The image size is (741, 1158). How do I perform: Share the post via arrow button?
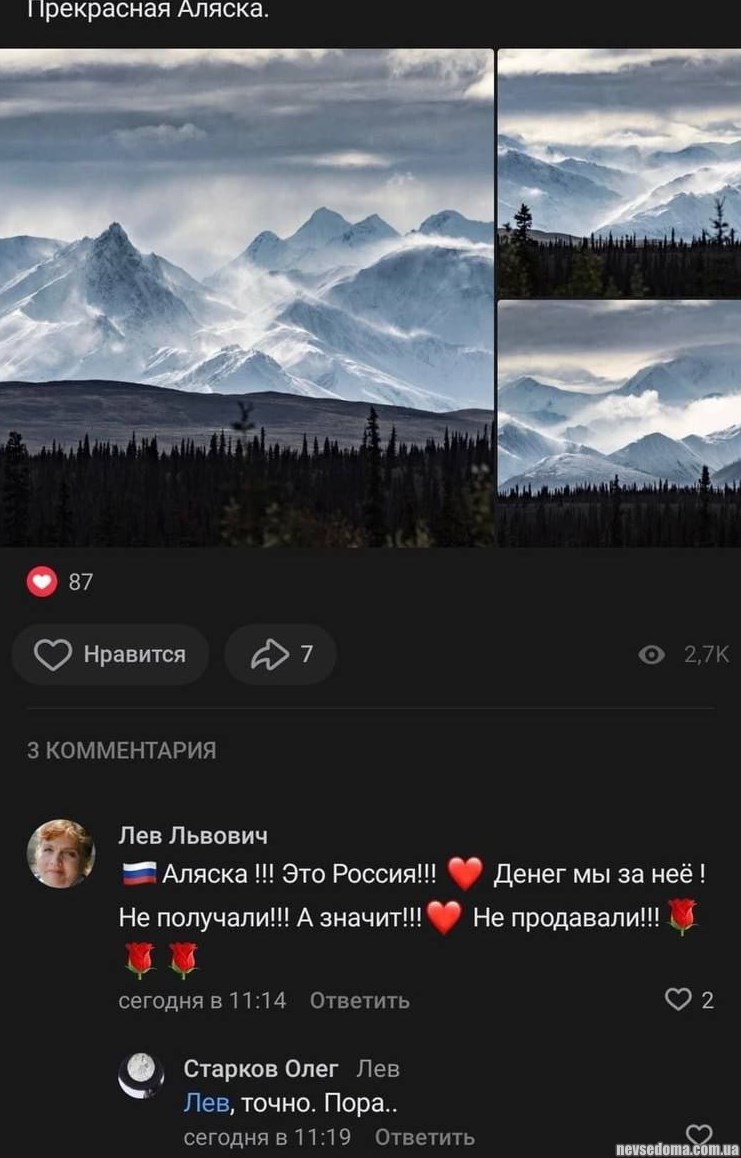click(x=280, y=654)
